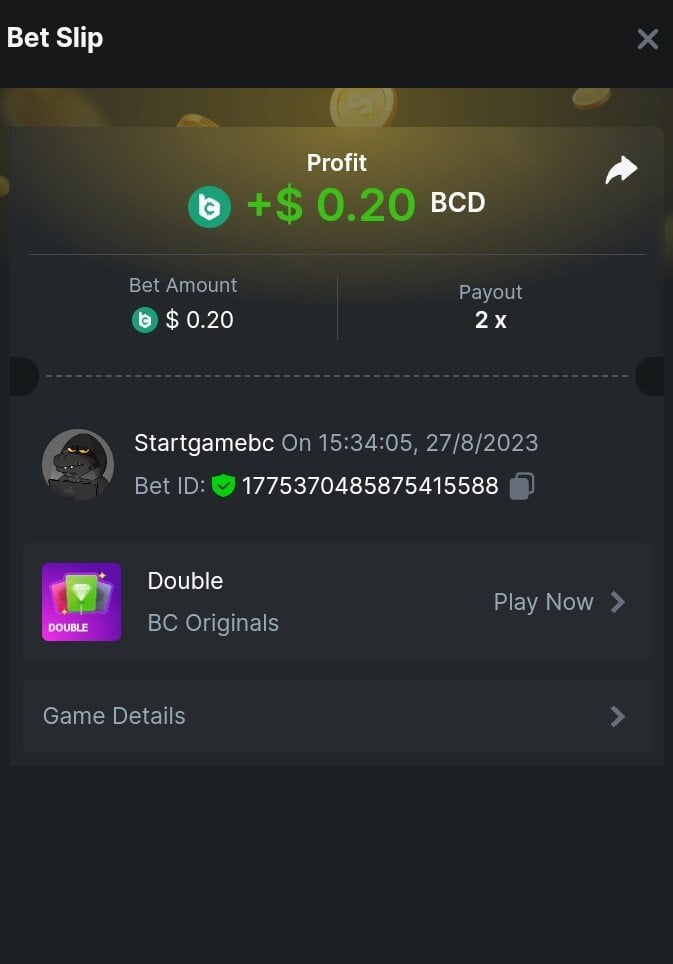Close the Bet Slip dialog
This screenshot has height=964, width=673.
647,39
